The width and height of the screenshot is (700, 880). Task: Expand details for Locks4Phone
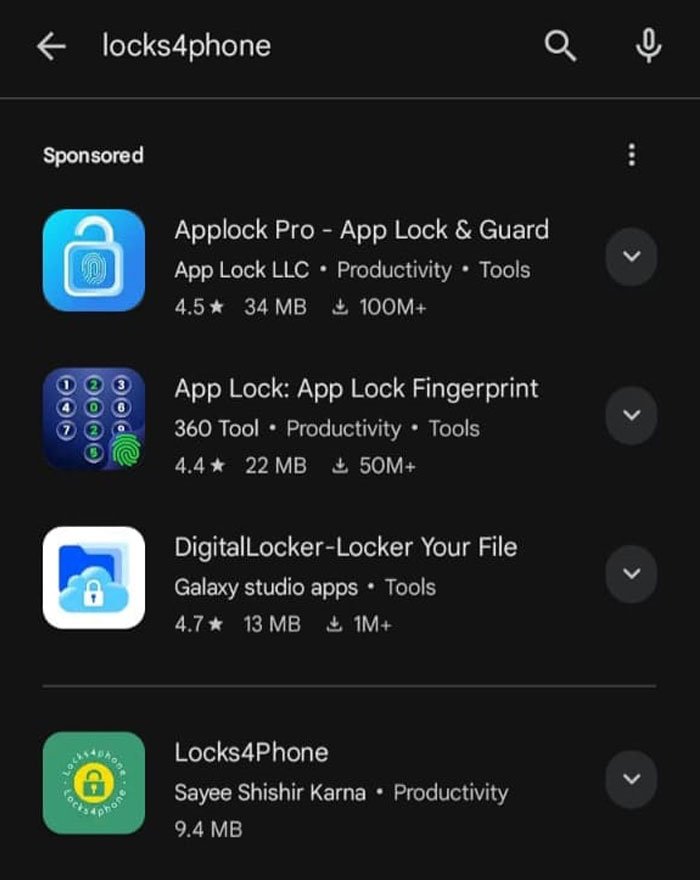[x=631, y=779]
